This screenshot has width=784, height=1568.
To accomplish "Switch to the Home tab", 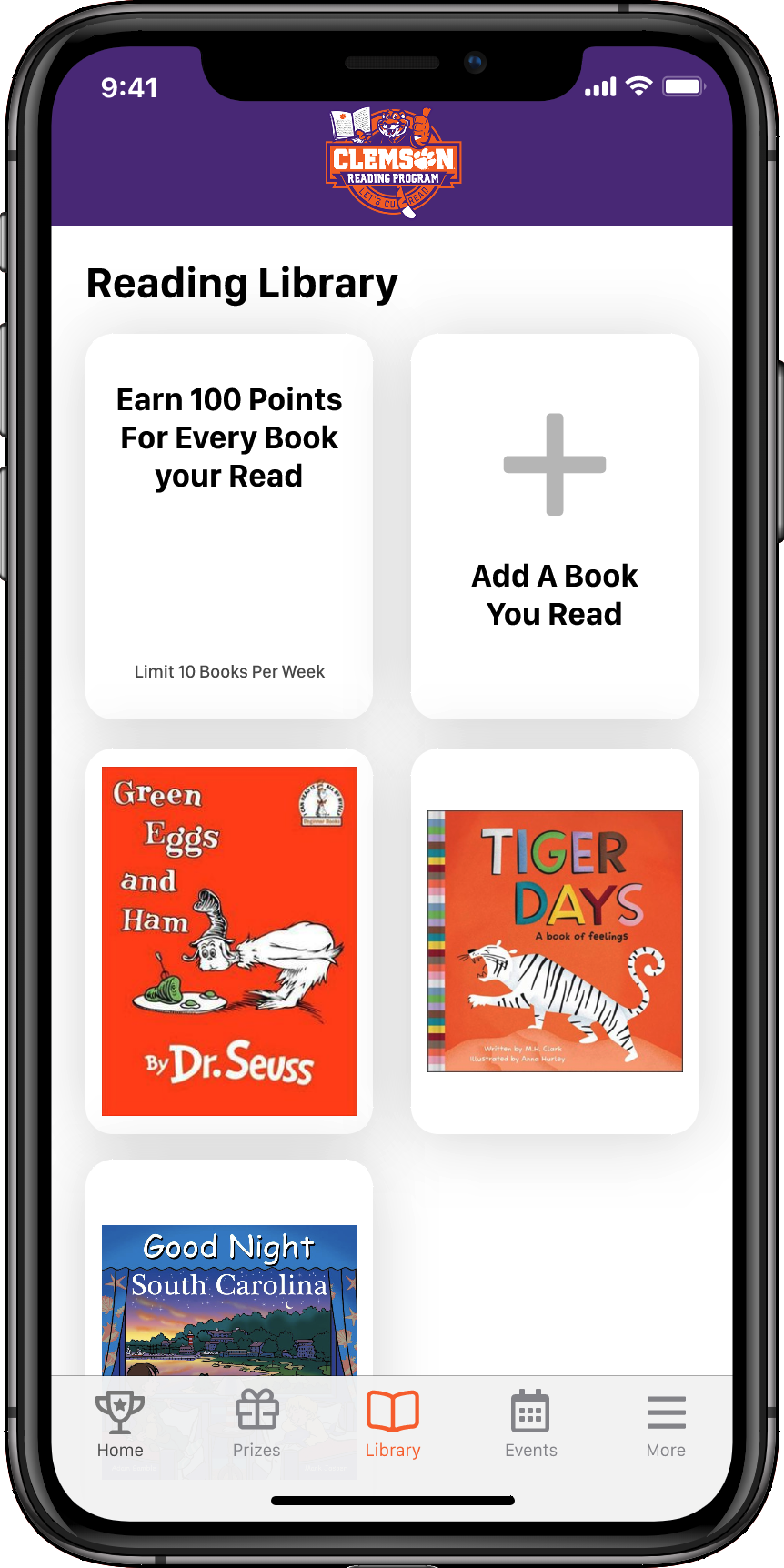I will click(x=120, y=1424).
